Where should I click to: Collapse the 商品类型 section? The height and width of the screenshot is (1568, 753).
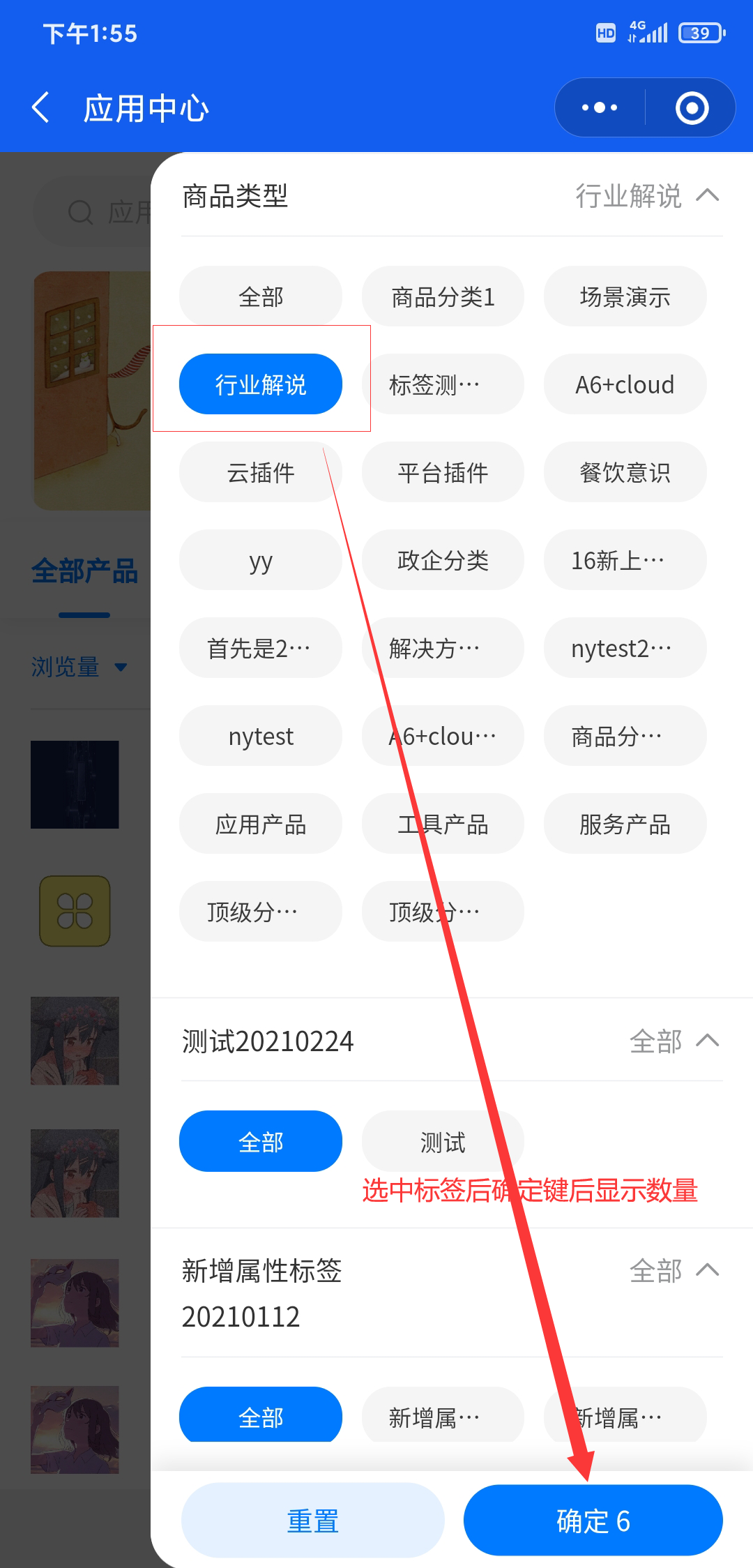pos(707,196)
